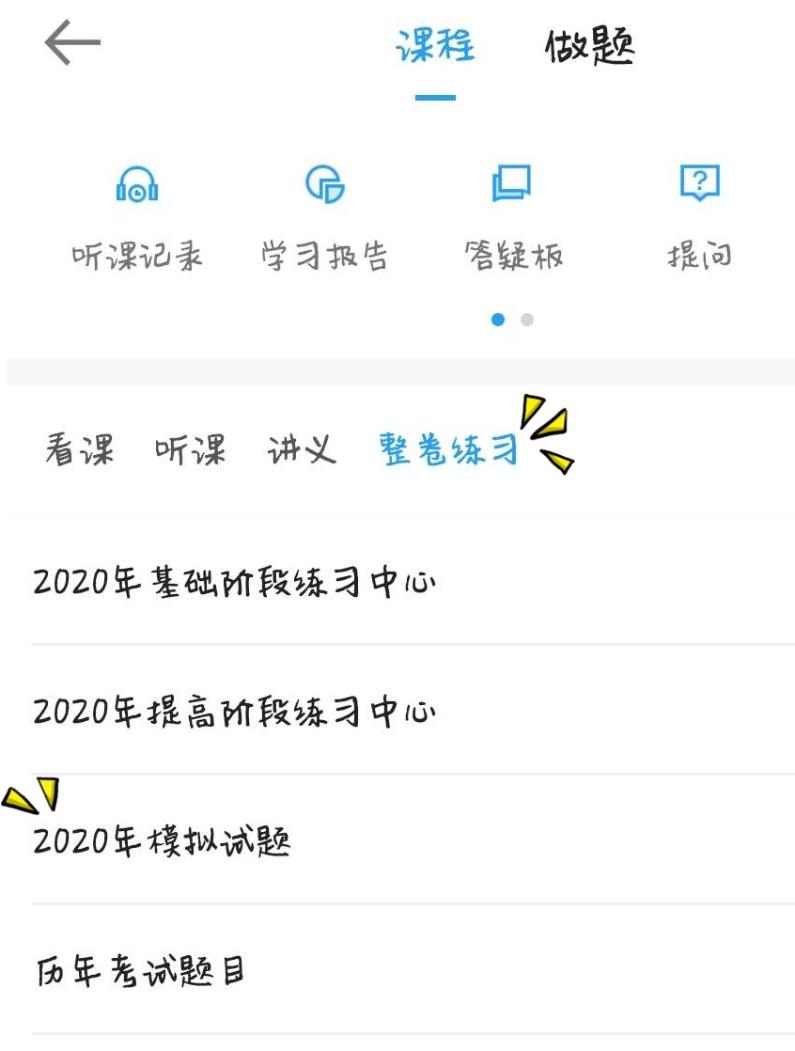The image size is (795, 1051).
Task: Select the 看课 tab
Action: pyautogui.click(x=79, y=451)
